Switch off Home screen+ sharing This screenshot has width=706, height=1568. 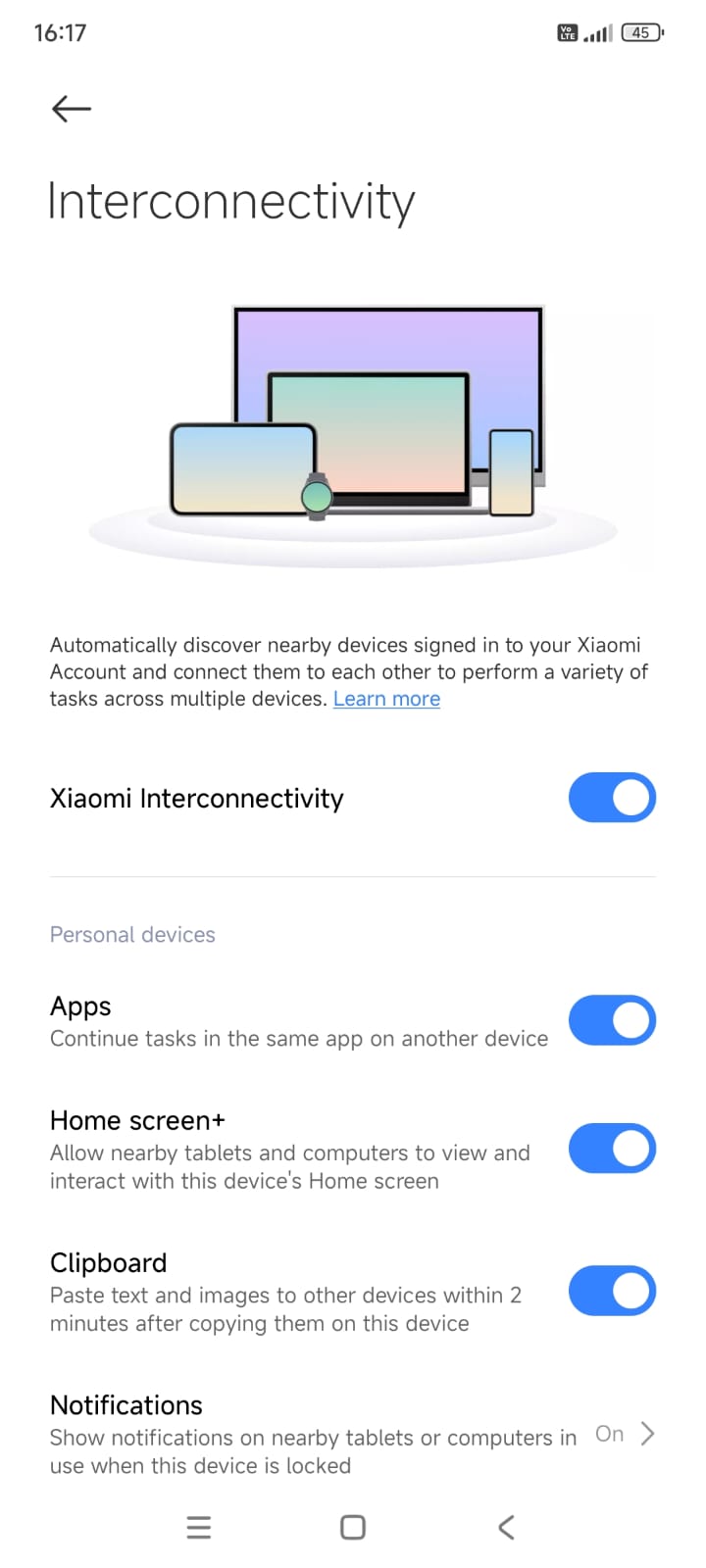click(x=612, y=1149)
